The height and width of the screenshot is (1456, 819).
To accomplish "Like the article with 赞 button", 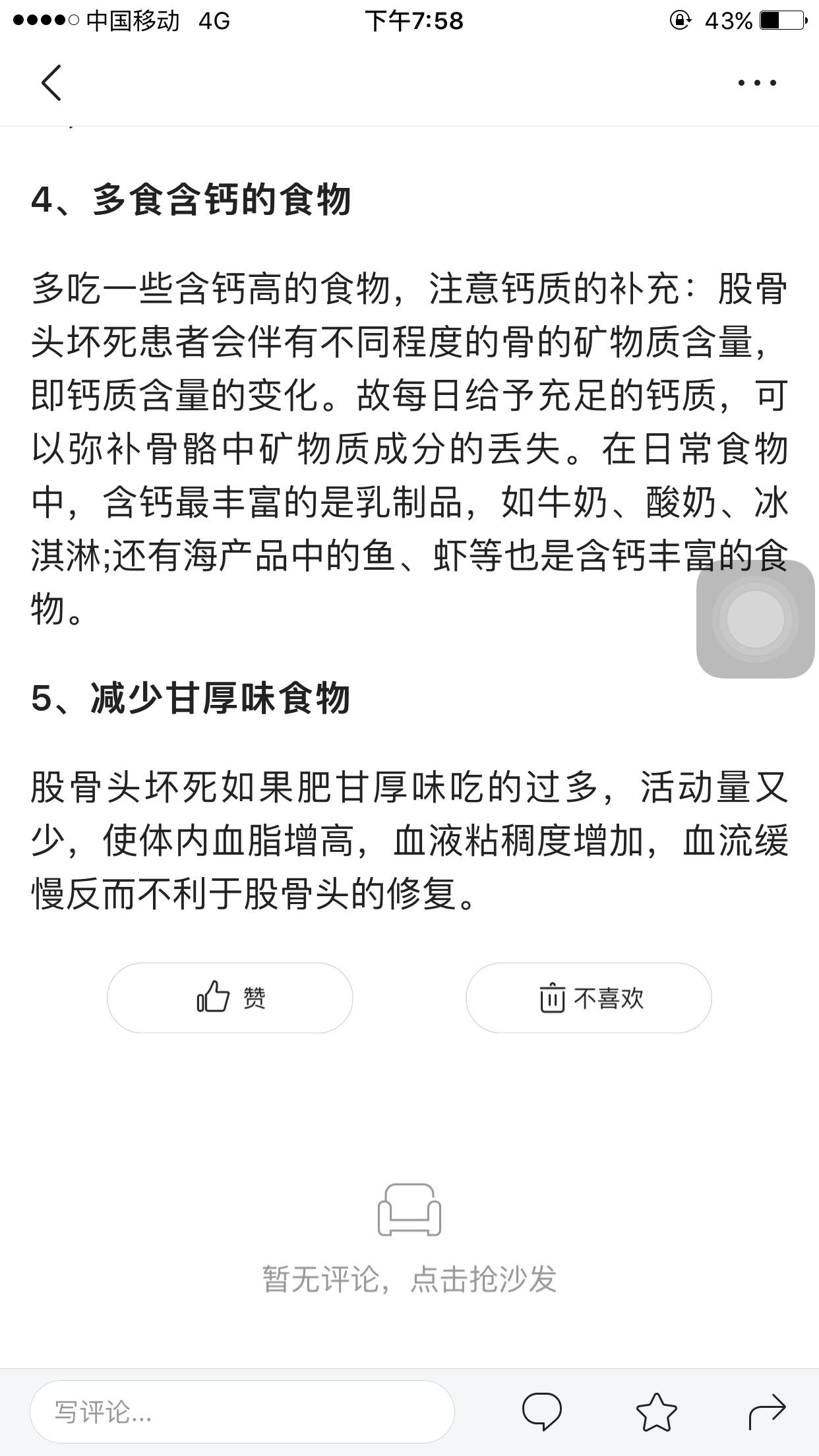I will coord(230,998).
